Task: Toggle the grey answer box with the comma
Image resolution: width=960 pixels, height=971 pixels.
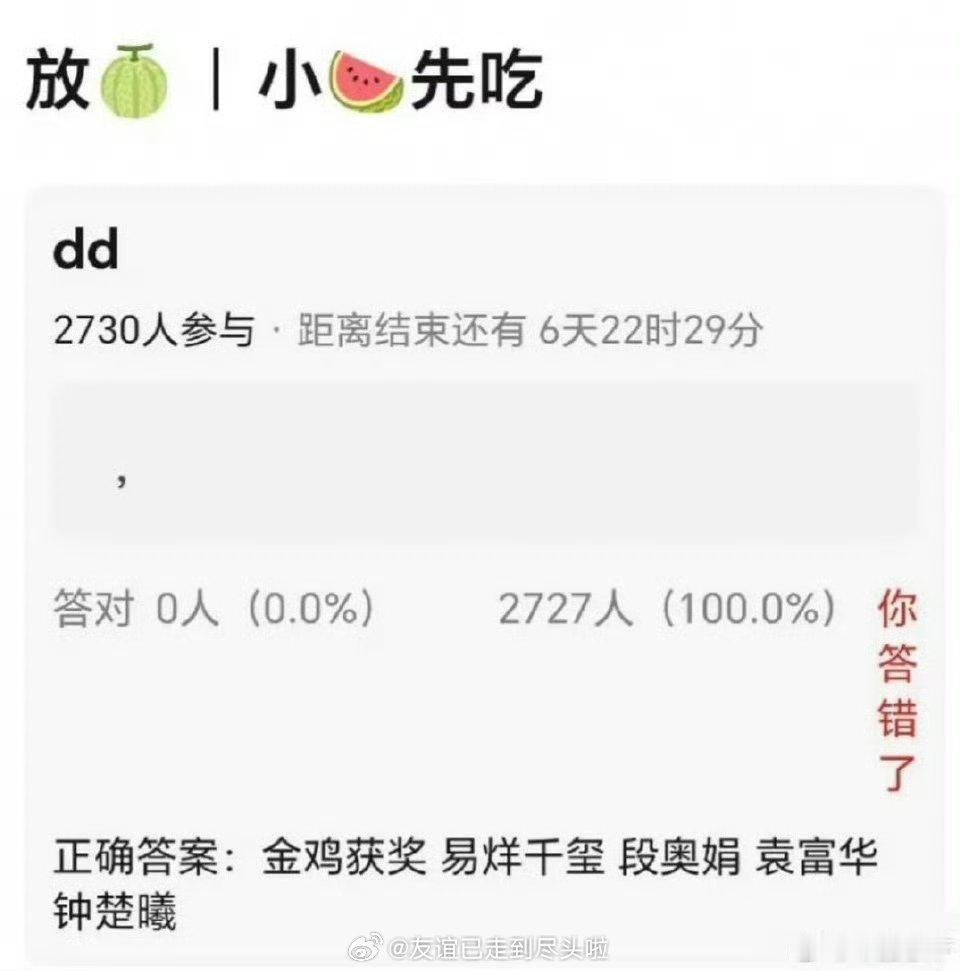Action: click(x=480, y=459)
